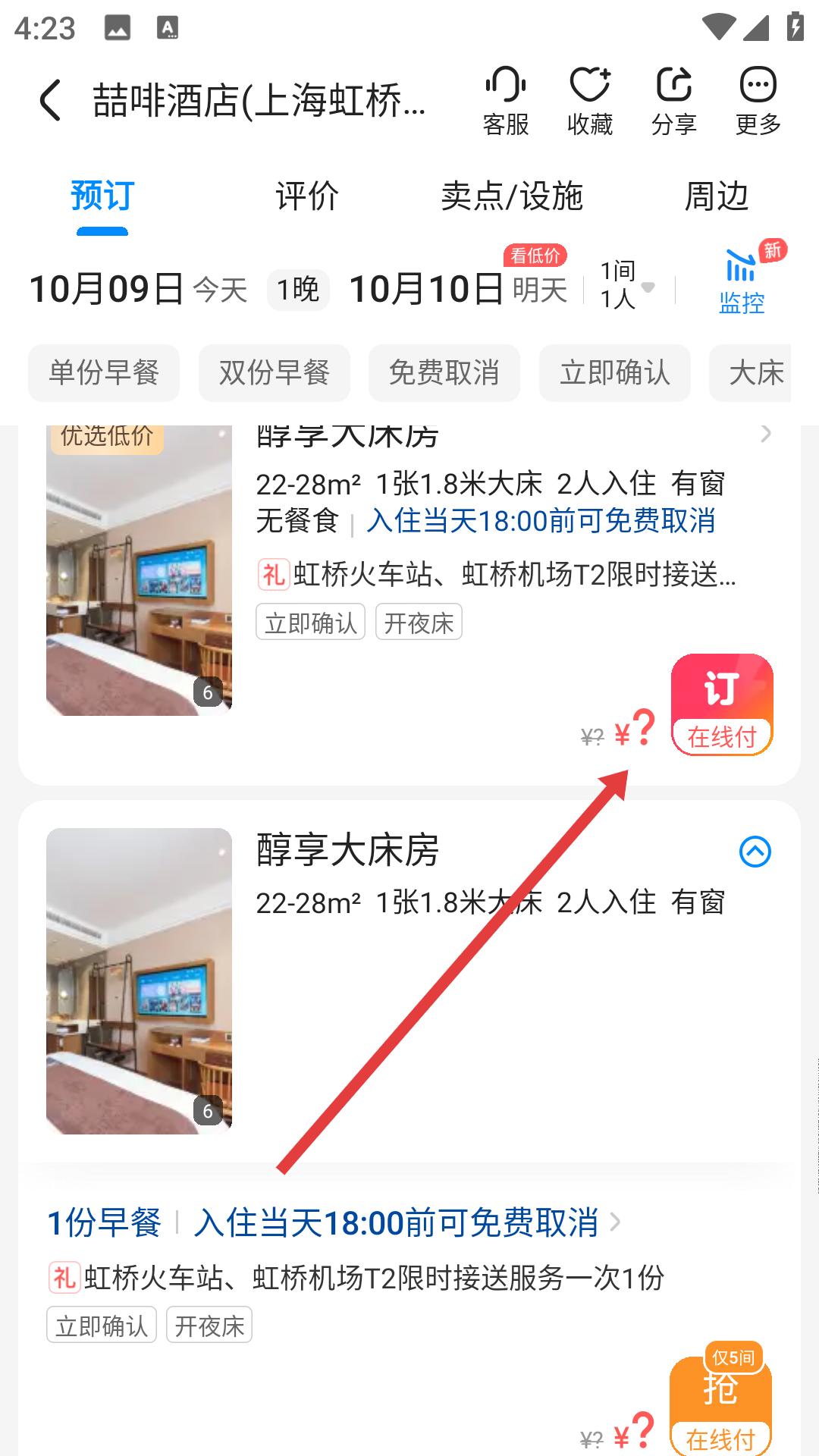Viewport: 819px width, 1456px height.
Task: Apply the 立即确认 filter
Action: pos(614,372)
